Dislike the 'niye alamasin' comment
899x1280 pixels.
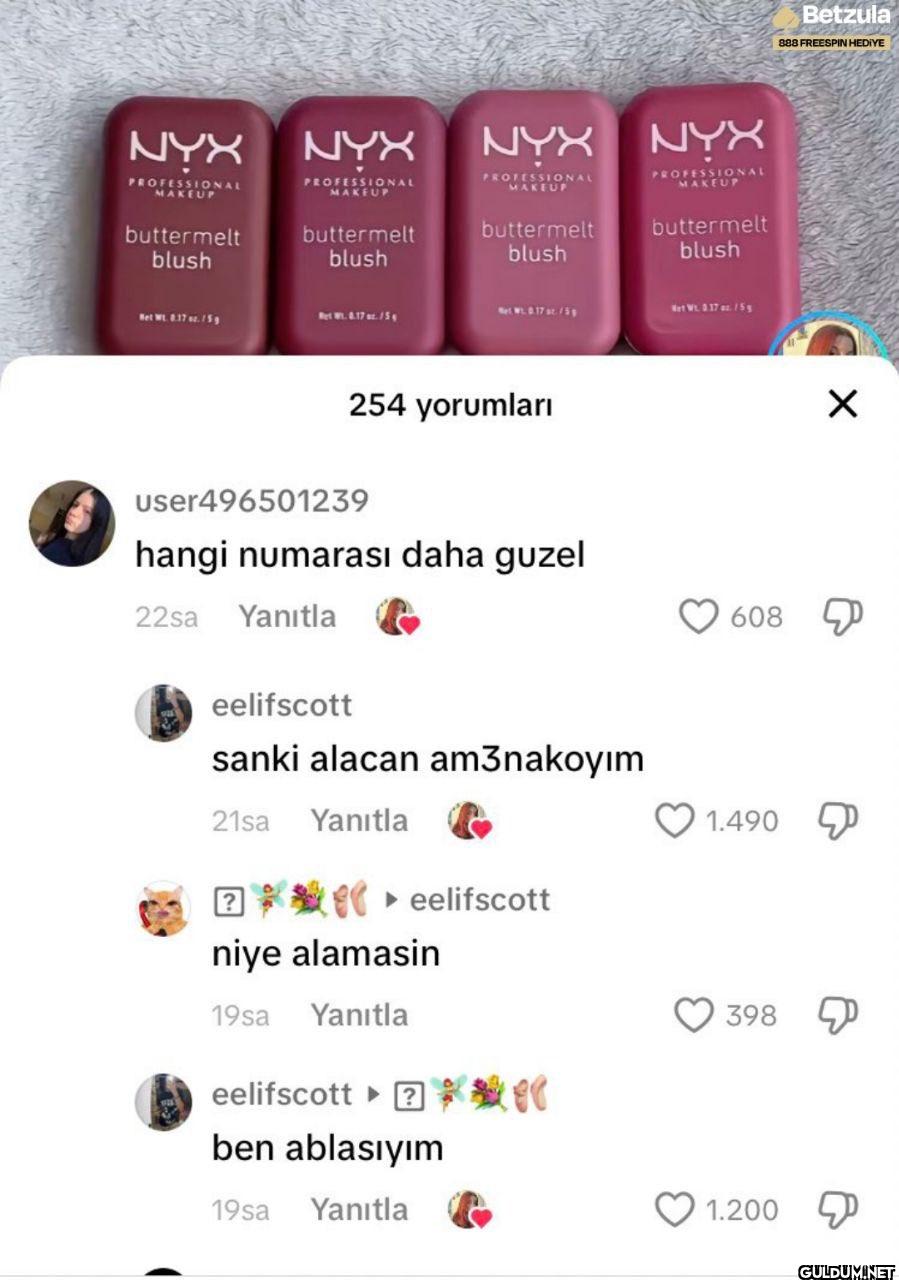tap(838, 1015)
